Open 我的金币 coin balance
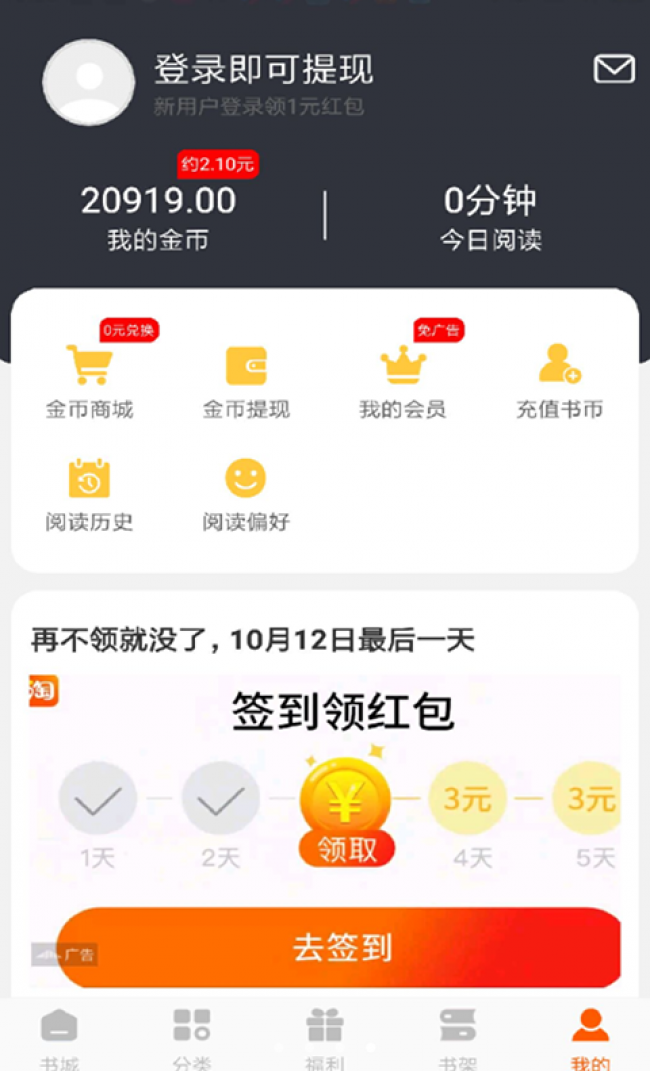 (x=158, y=216)
